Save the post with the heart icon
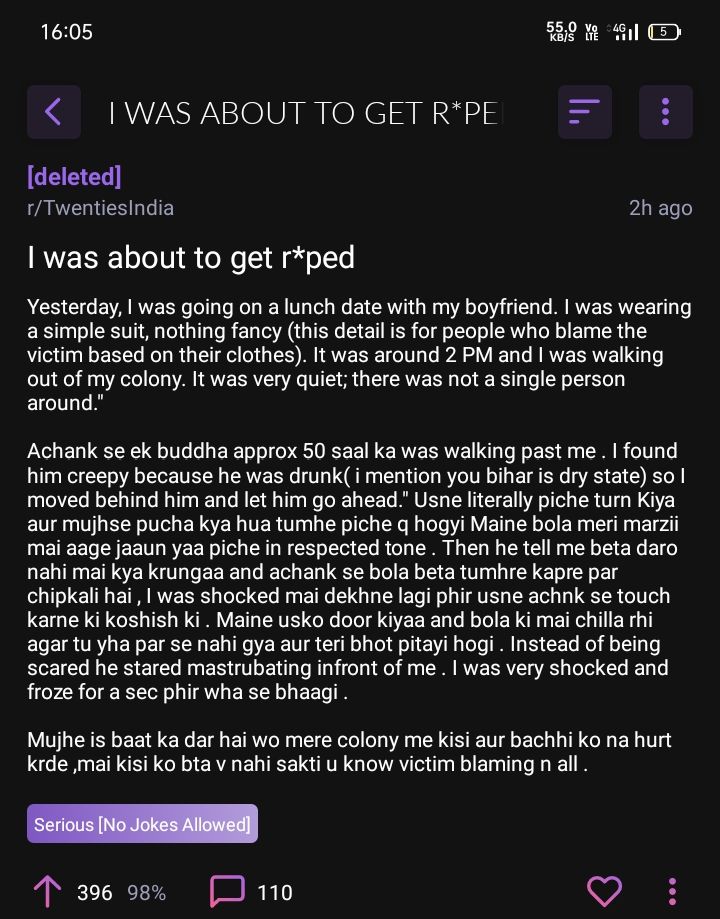The height and width of the screenshot is (919, 720). 604,891
